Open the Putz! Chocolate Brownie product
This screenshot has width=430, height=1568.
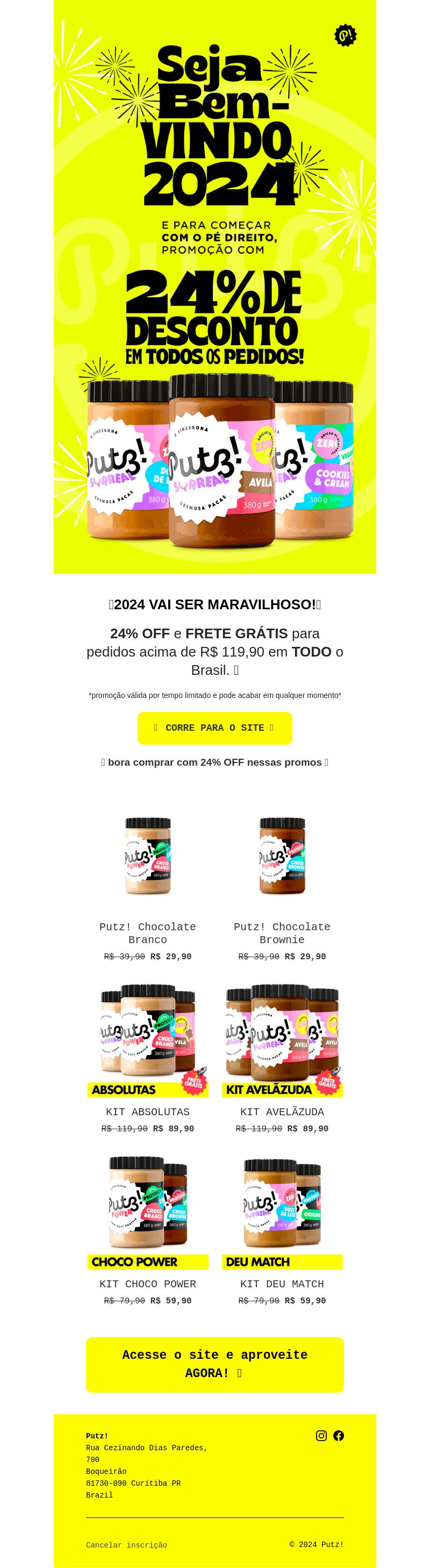(282, 855)
